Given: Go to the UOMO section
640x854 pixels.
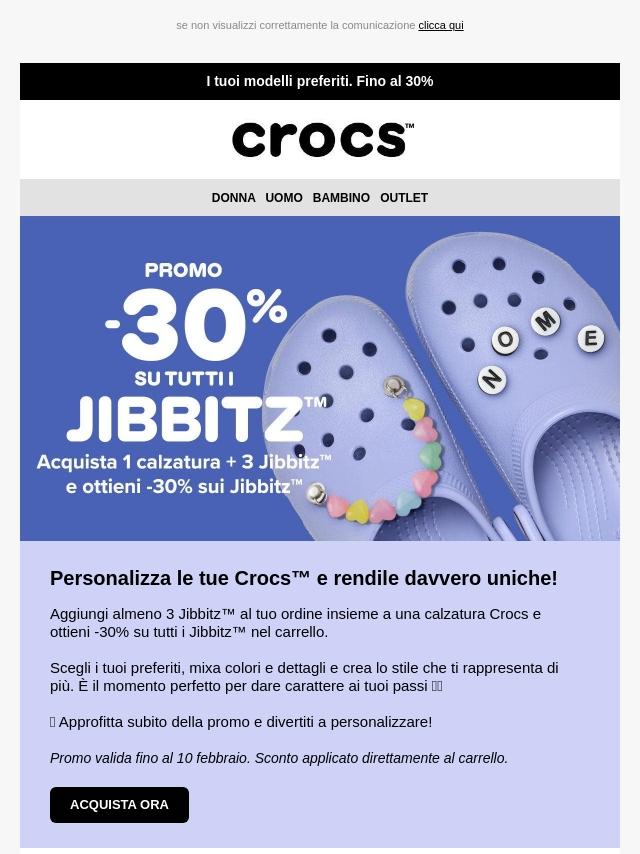Looking at the screenshot, I should [284, 198].
